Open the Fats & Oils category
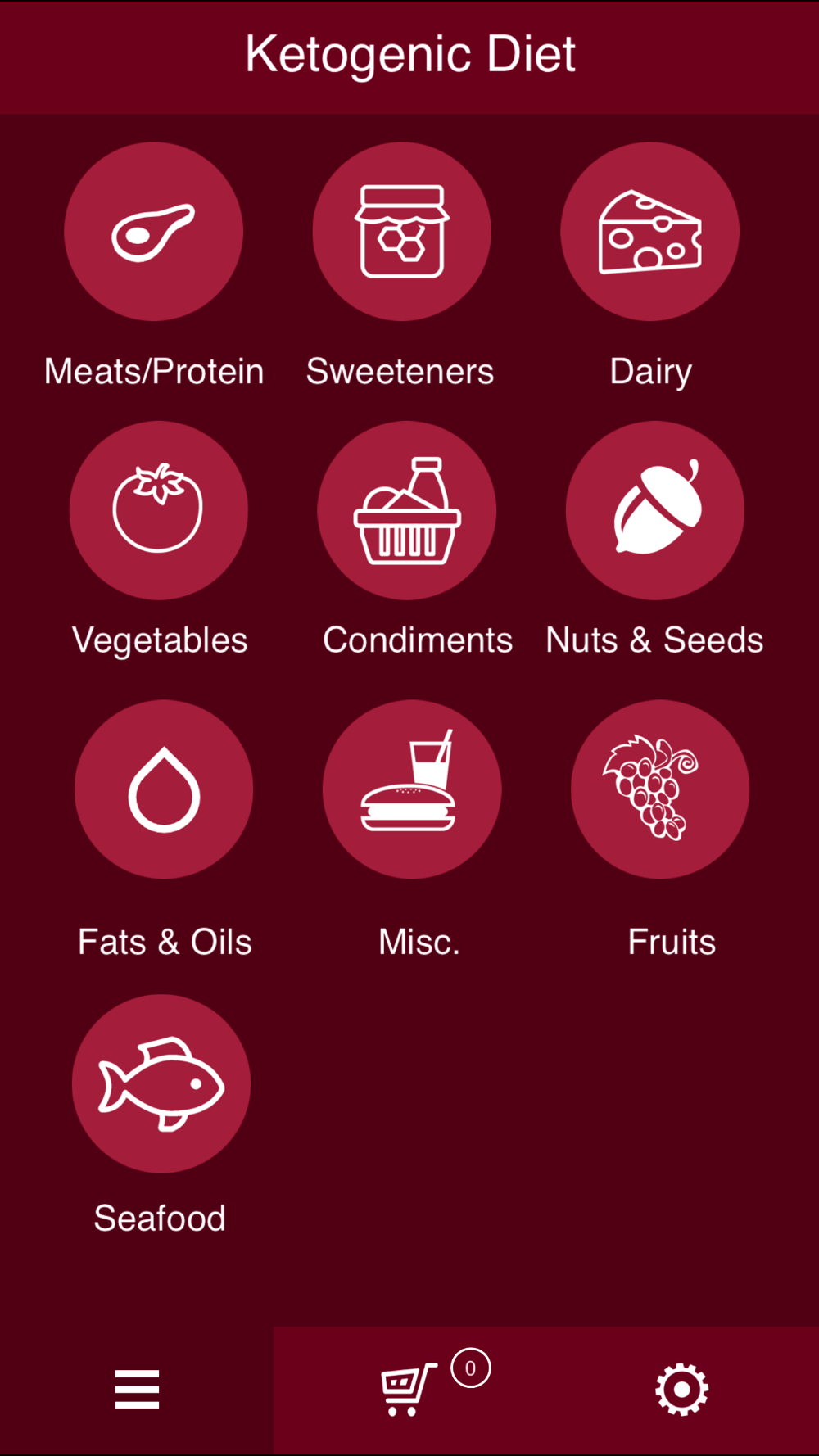The width and height of the screenshot is (819, 1456). point(164,789)
